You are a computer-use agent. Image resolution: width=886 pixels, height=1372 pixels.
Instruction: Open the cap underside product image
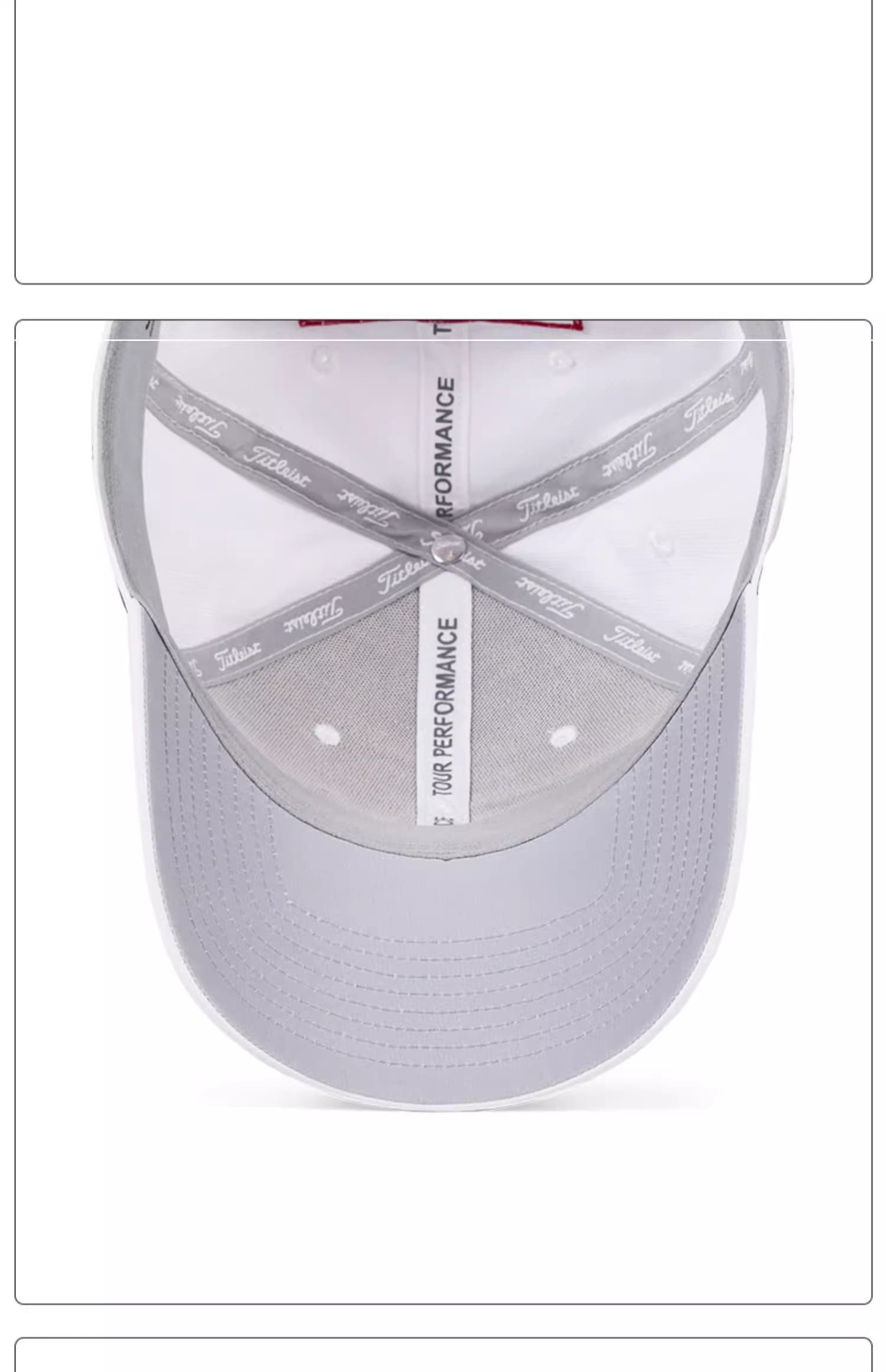click(x=443, y=709)
